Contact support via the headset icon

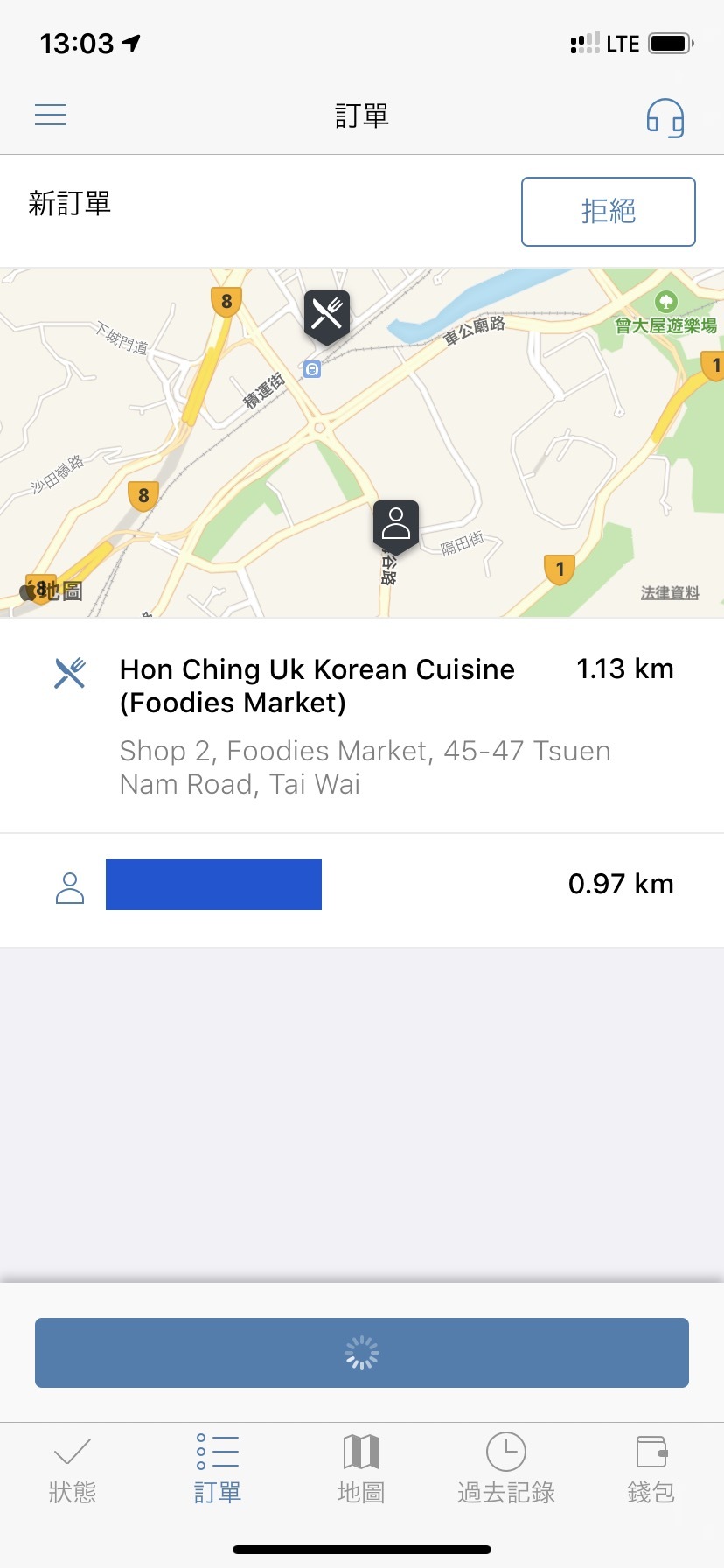[x=665, y=117]
